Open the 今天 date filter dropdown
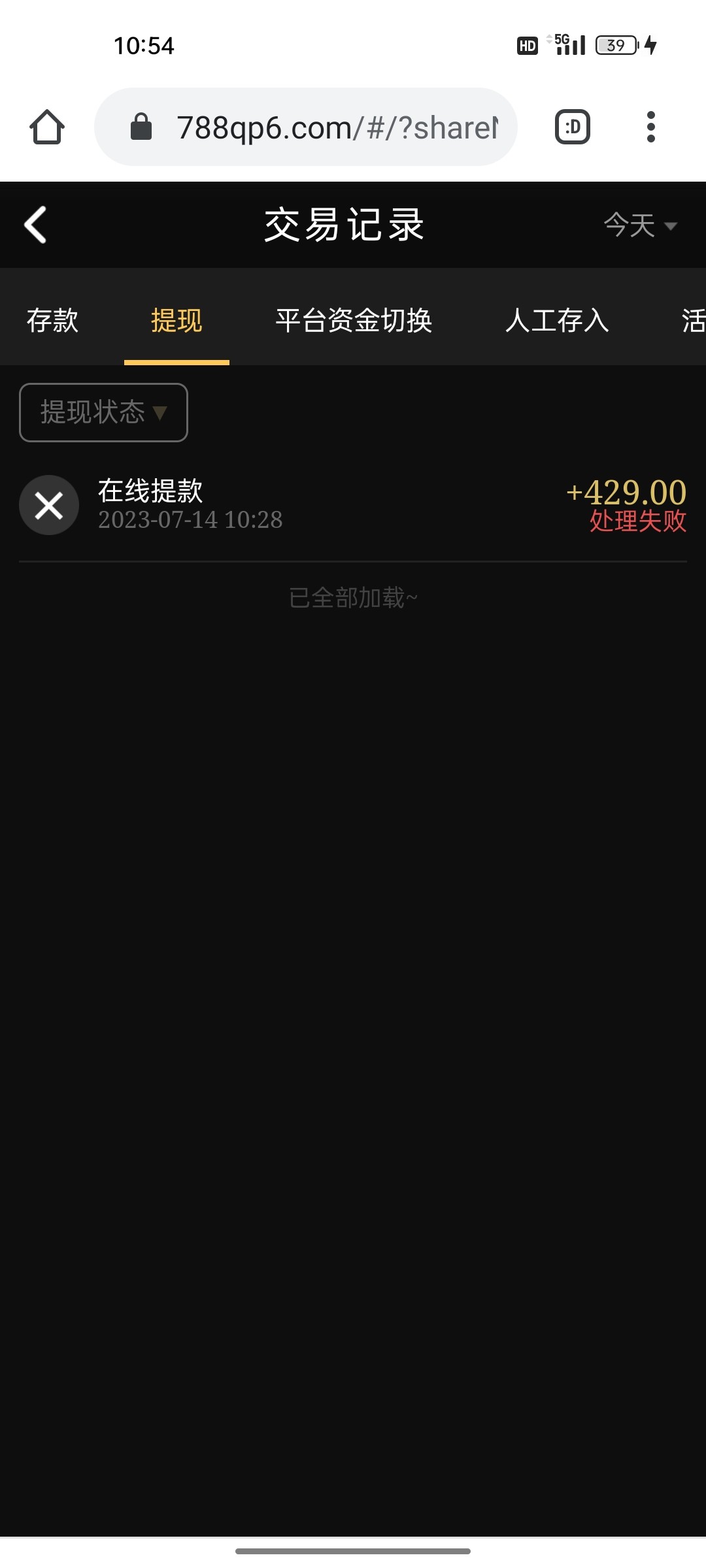This screenshot has height=1568, width=706. (639, 225)
